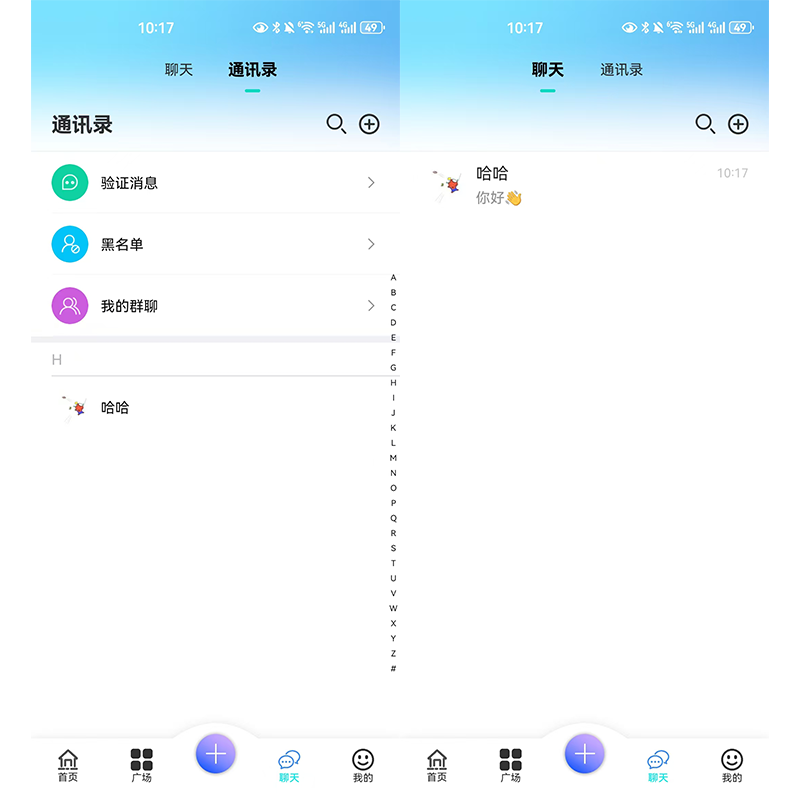Open 我的群聊 group chats
The width and height of the screenshot is (800, 800).
click(215, 306)
